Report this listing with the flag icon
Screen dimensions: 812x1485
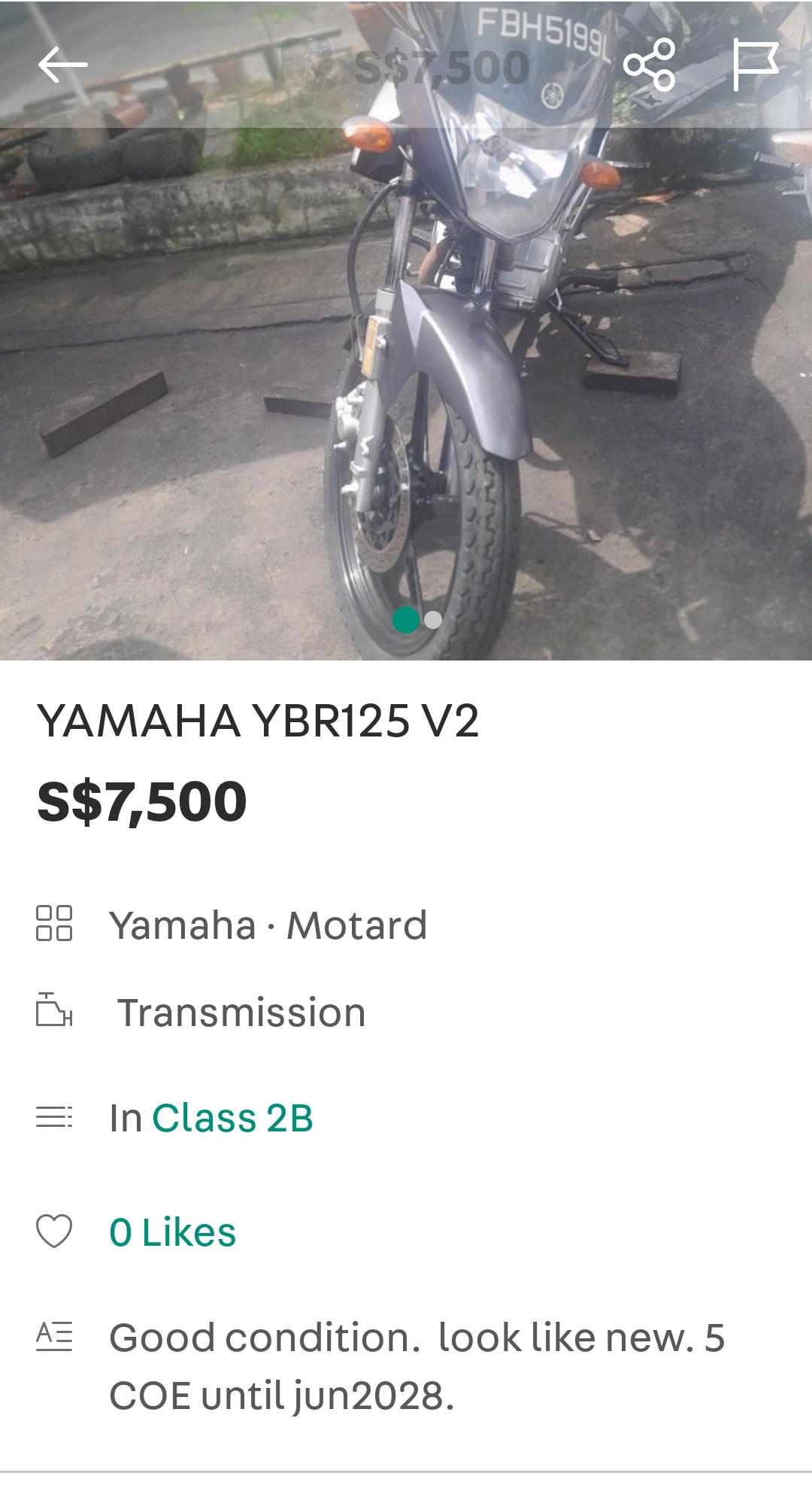click(755, 65)
